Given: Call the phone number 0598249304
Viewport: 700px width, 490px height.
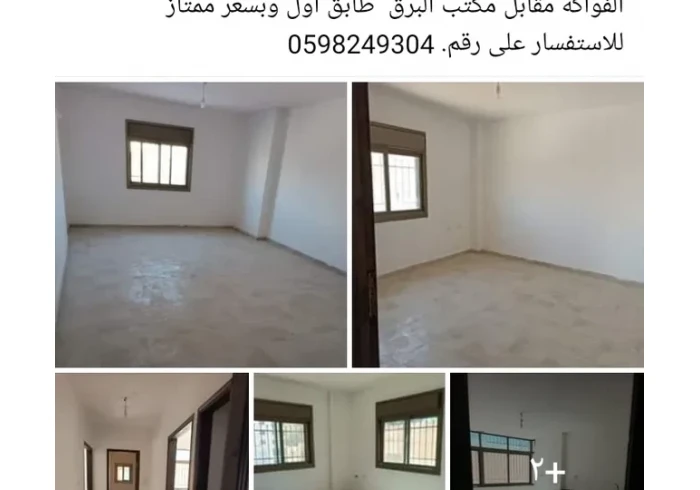Looking at the screenshot, I should tap(360, 45).
